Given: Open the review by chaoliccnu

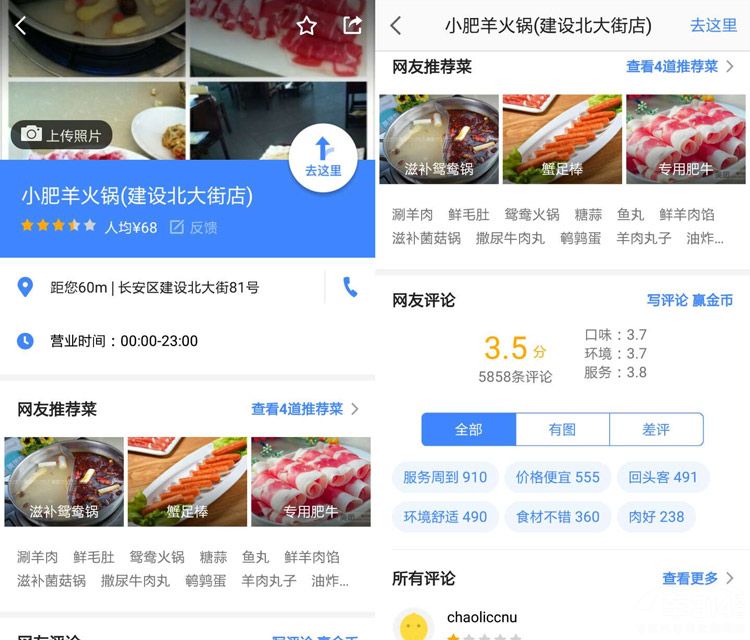Looking at the screenshot, I should pyautogui.click(x=481, y=617).
